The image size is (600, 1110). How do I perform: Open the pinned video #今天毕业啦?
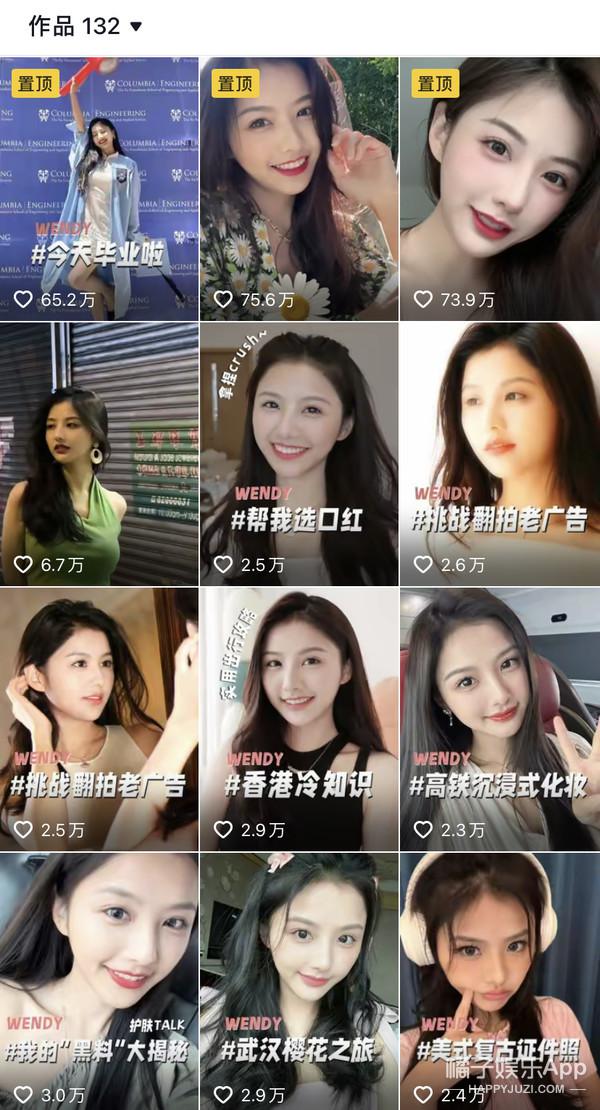99,188
